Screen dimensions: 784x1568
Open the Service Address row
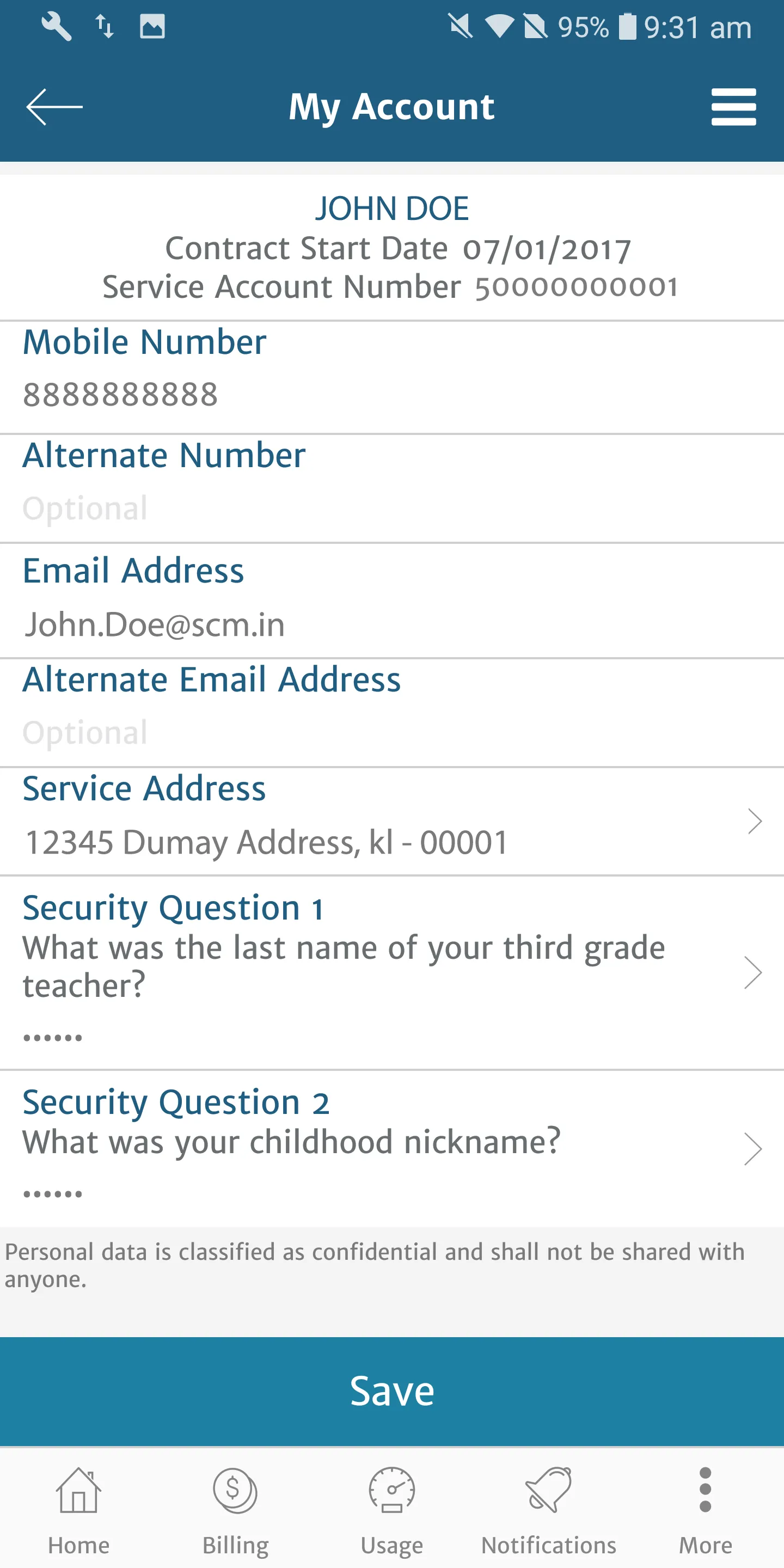390,822
